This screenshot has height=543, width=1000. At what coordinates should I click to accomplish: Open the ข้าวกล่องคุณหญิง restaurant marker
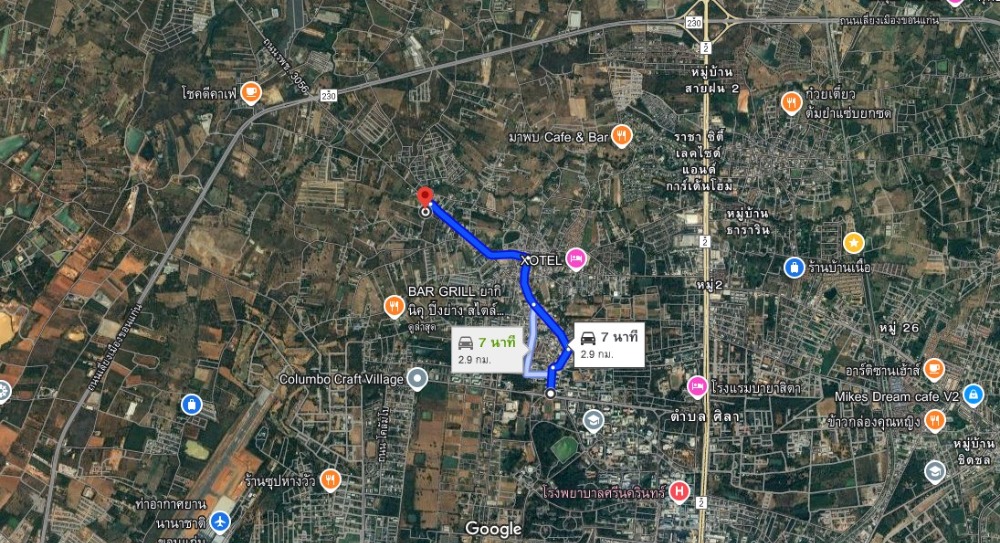point(933,421)
